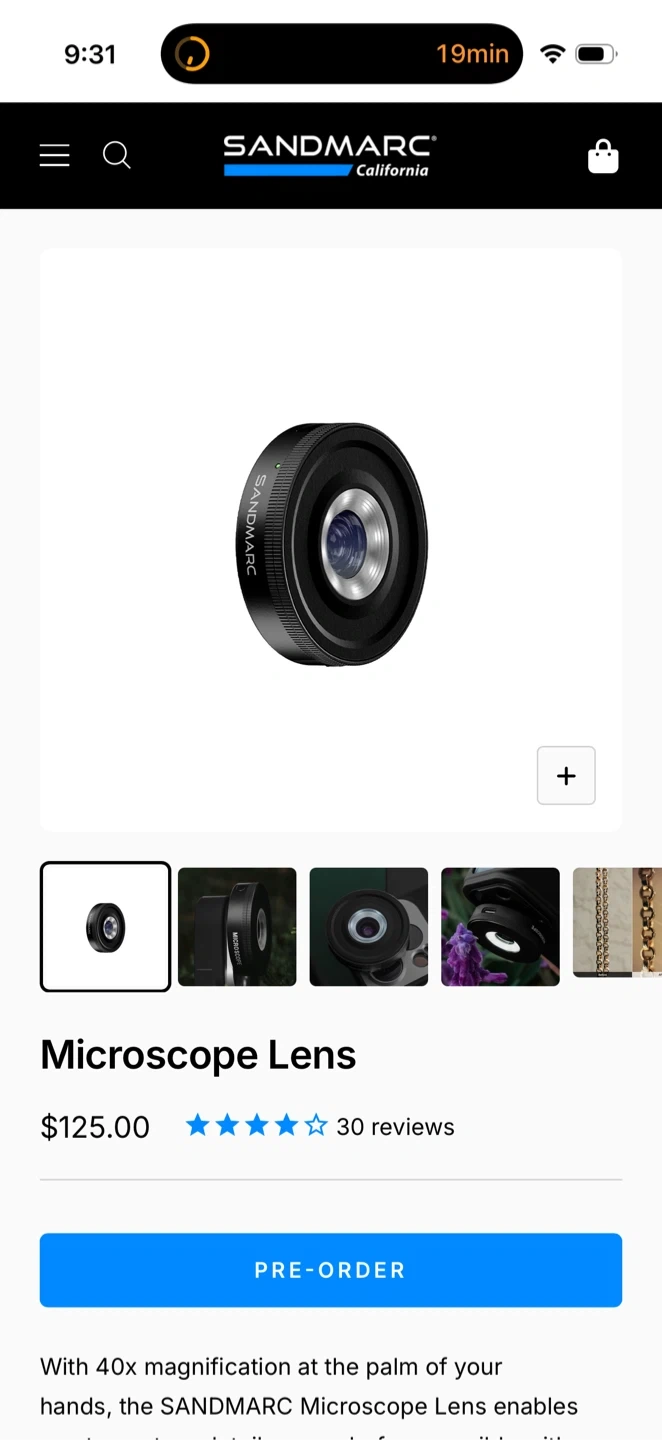The width and height of the screenshot is (662, 1440).
Task: Go to the SANDMARC homepage logo
Action: point(330,156)
